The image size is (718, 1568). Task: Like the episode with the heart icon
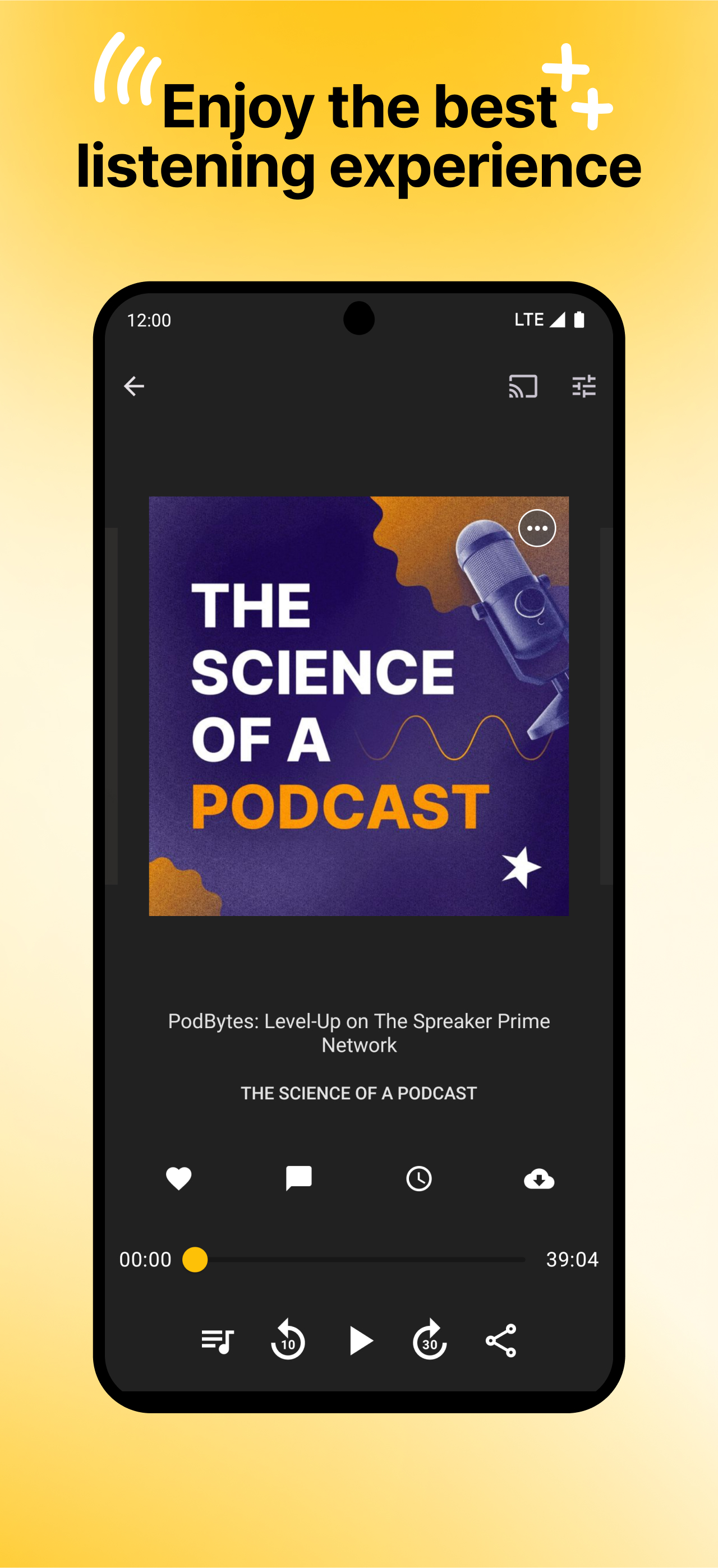tap(178, 1178)
